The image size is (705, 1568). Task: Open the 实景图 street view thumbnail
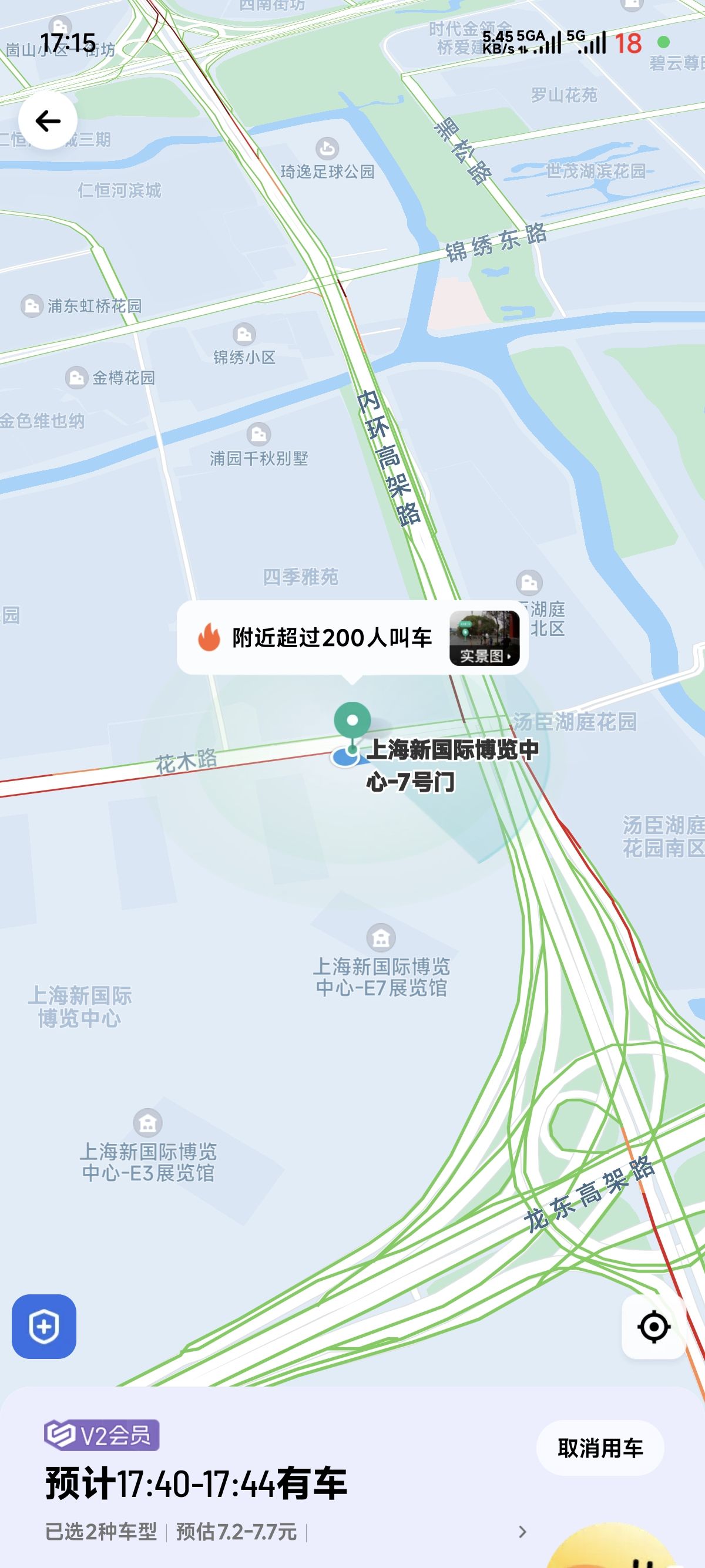coord(484,638)
